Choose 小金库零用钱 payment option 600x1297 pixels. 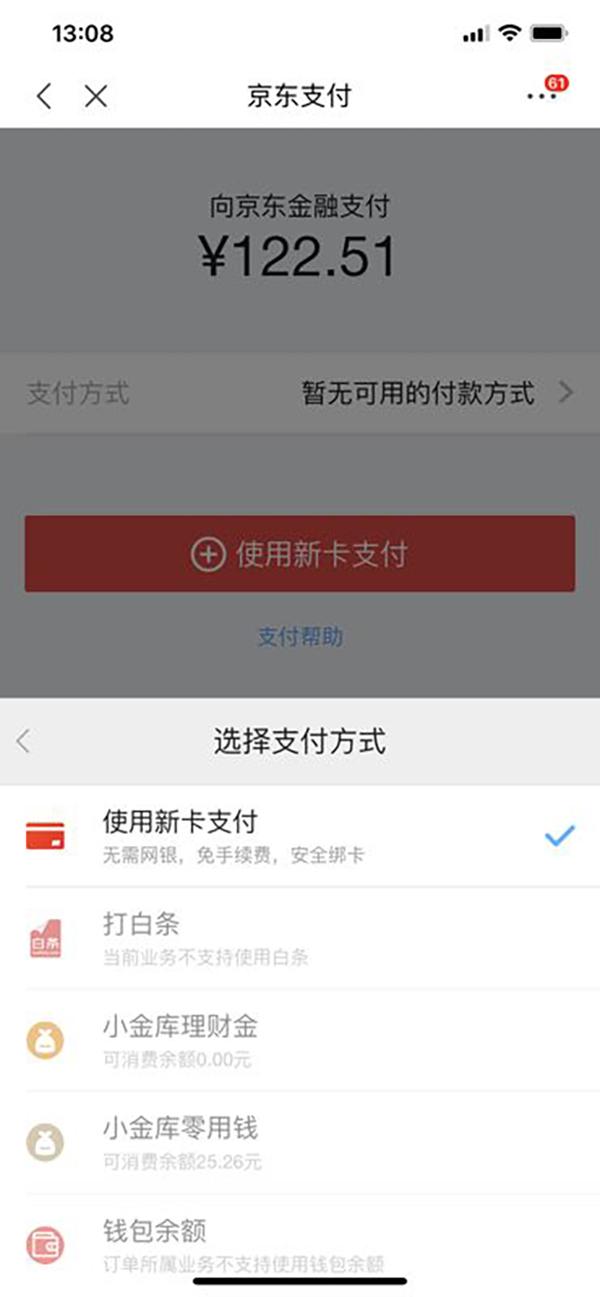(300, 1142)
